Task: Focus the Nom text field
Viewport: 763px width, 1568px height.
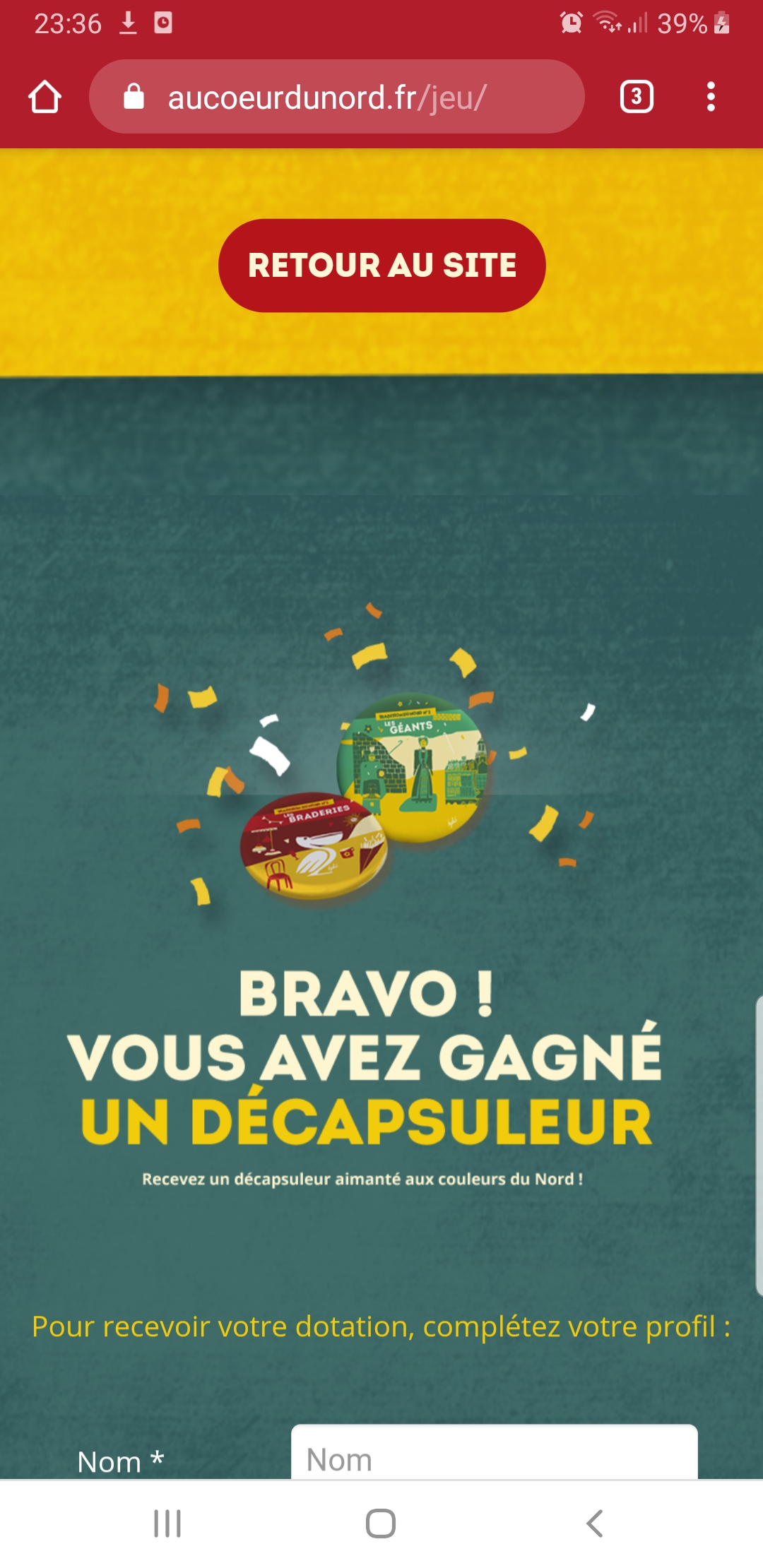Action: point(494,1456)
